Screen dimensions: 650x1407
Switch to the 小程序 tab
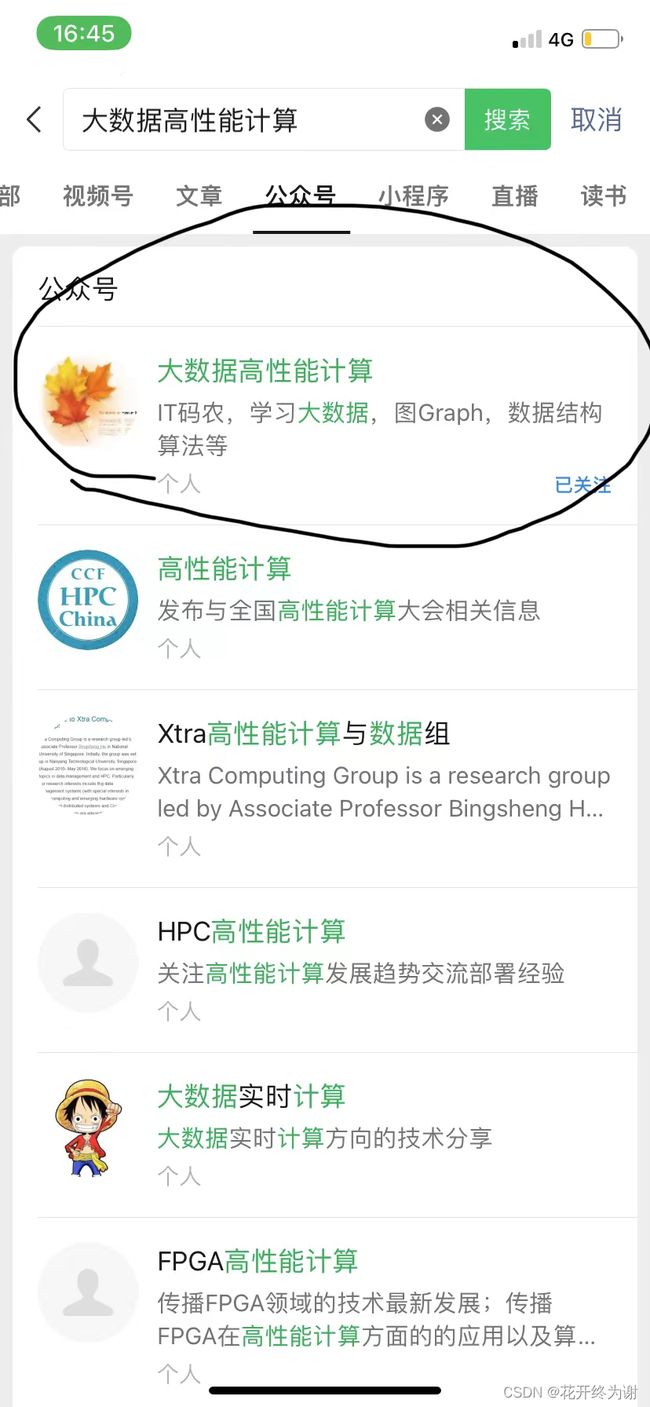pyautogui.click(x=413, y=195)
